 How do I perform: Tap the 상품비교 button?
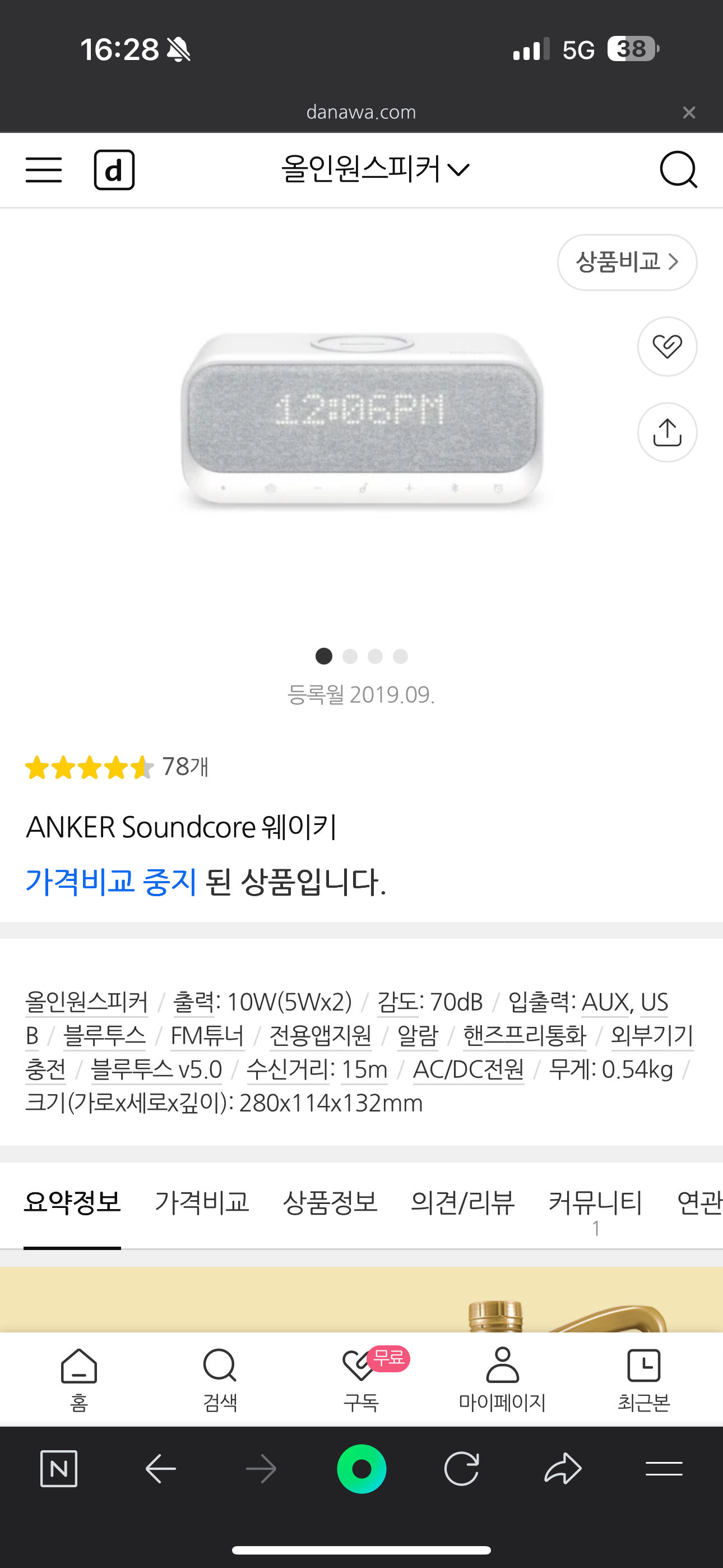627,262
